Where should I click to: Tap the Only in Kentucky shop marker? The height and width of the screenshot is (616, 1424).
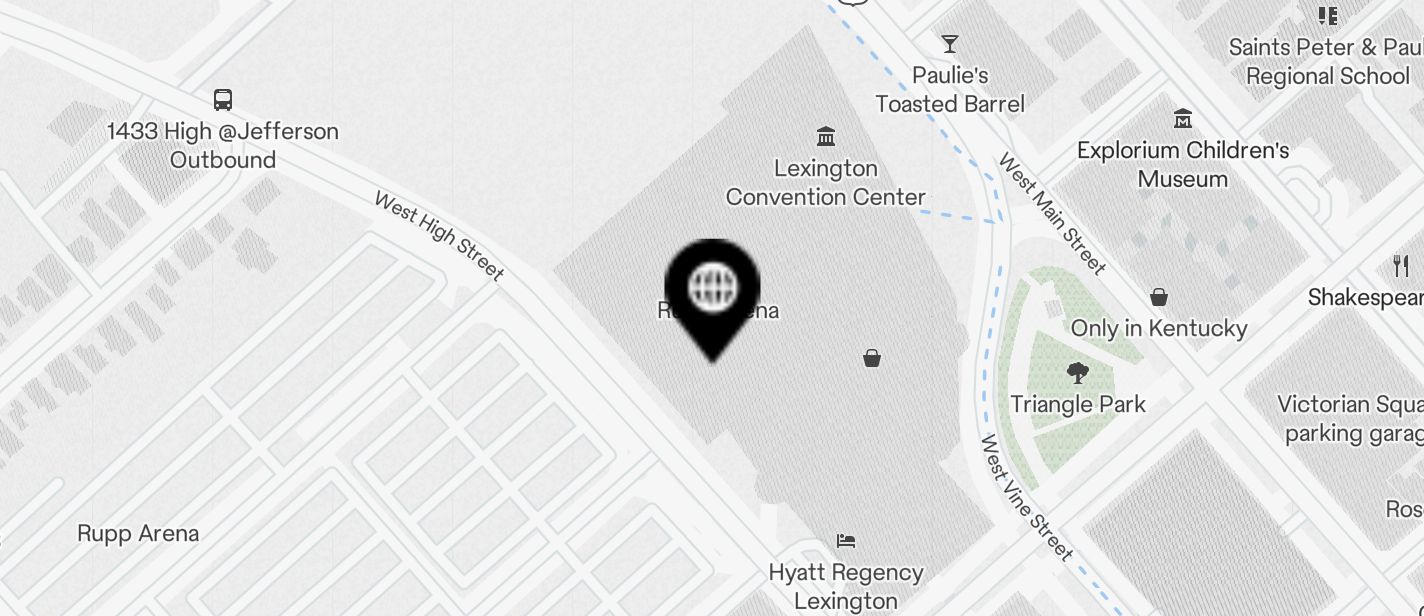pyautogui.click(x=1159, y=297)
